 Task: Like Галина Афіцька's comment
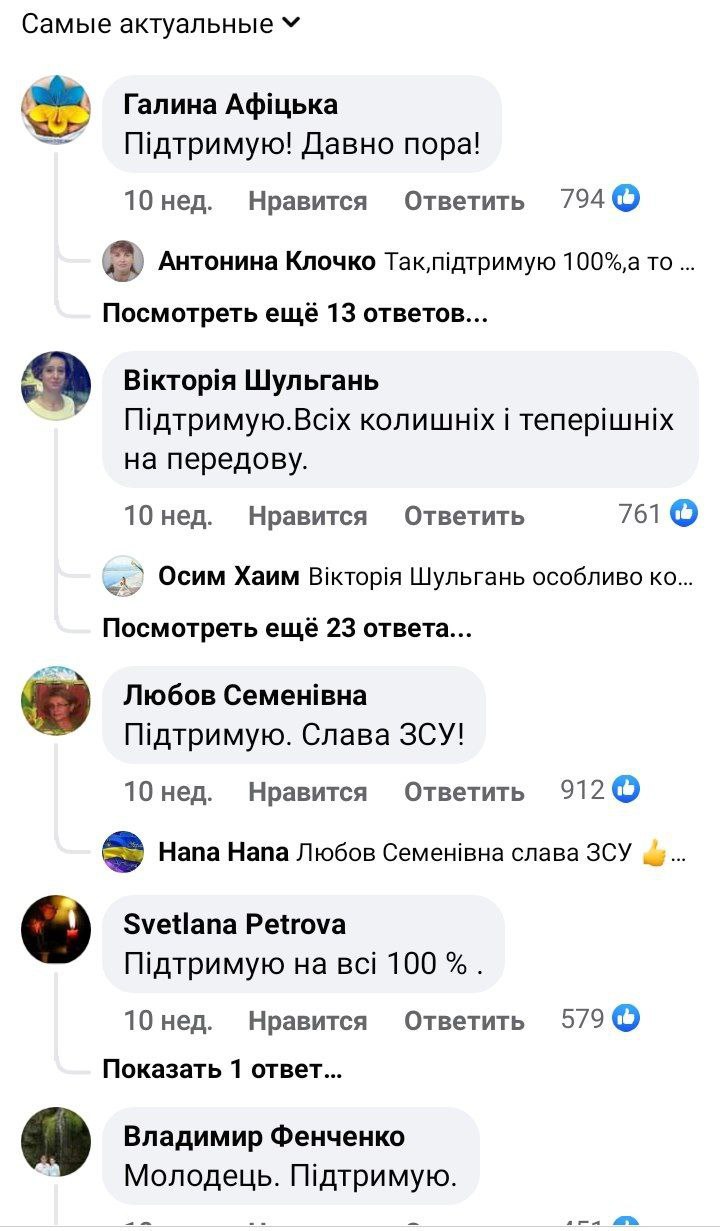click(x=307, y=201)
